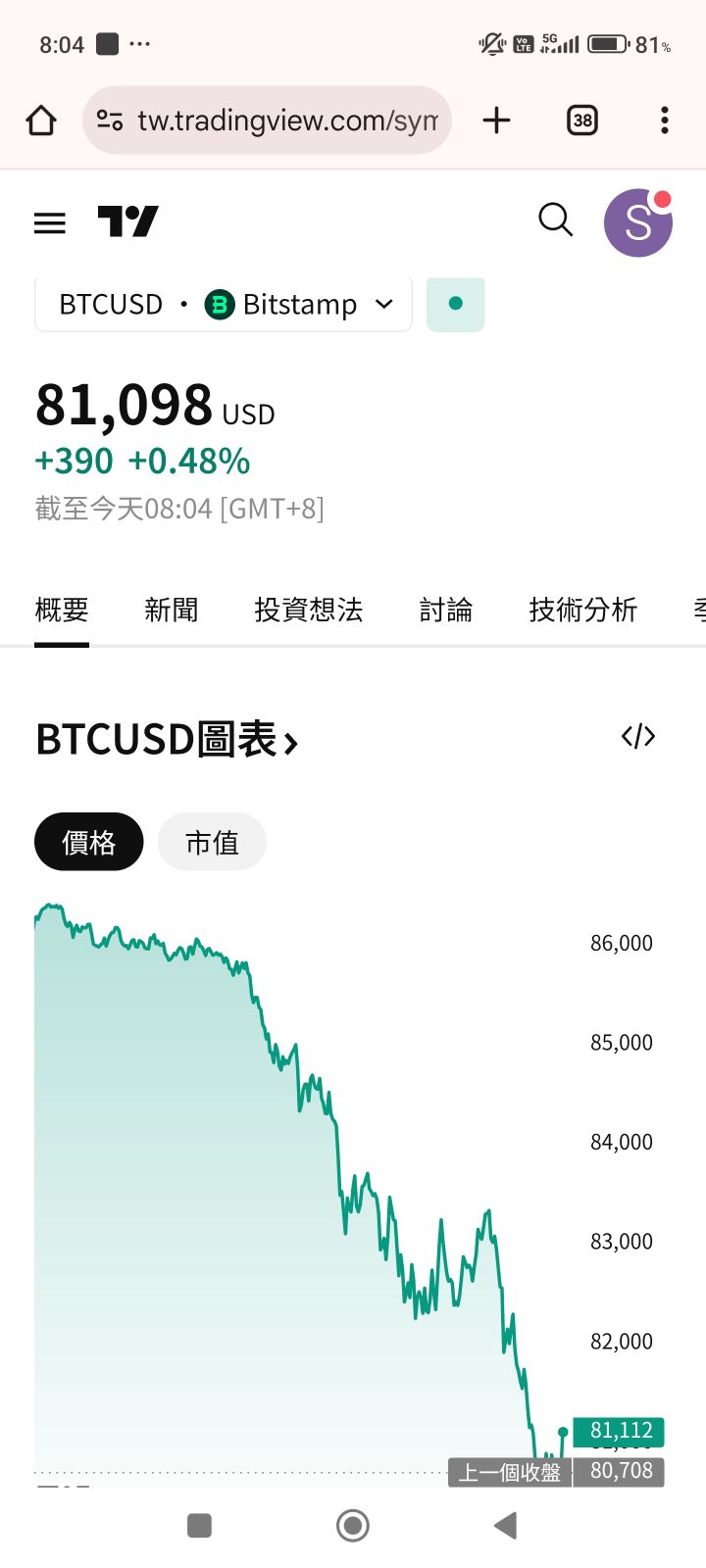The width and height of the screenshot is (706, 1568).
Task: Click the 81,112 current price marker on chart
Action: pyautogui.click(x=620, y=1431)
